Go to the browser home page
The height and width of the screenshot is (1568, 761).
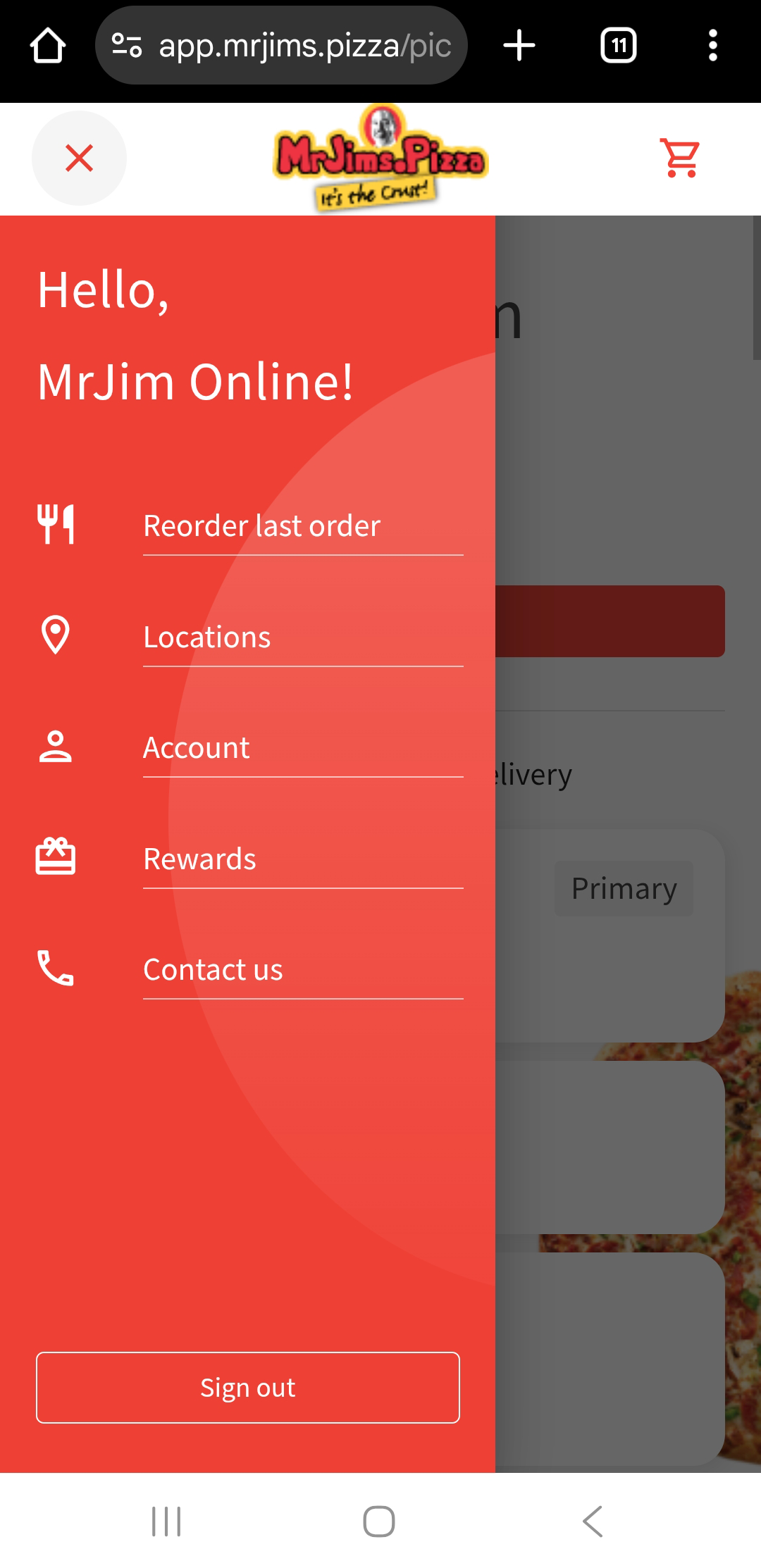point(48,46)
